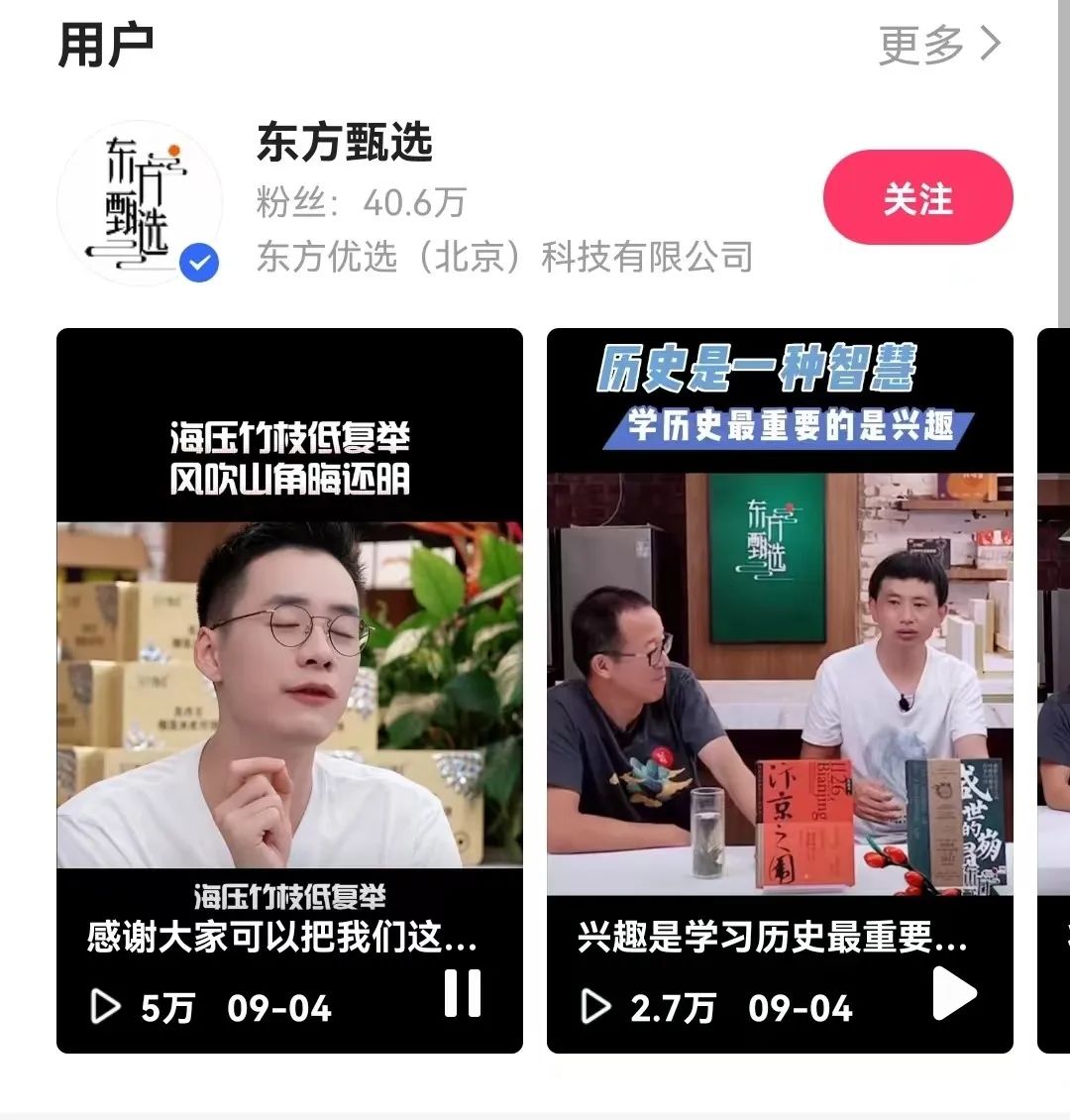This screenshot has width=1070, height=1120.
Task: Follow 东方甄选 with the 关注 button
Action: tap(917, 198)
